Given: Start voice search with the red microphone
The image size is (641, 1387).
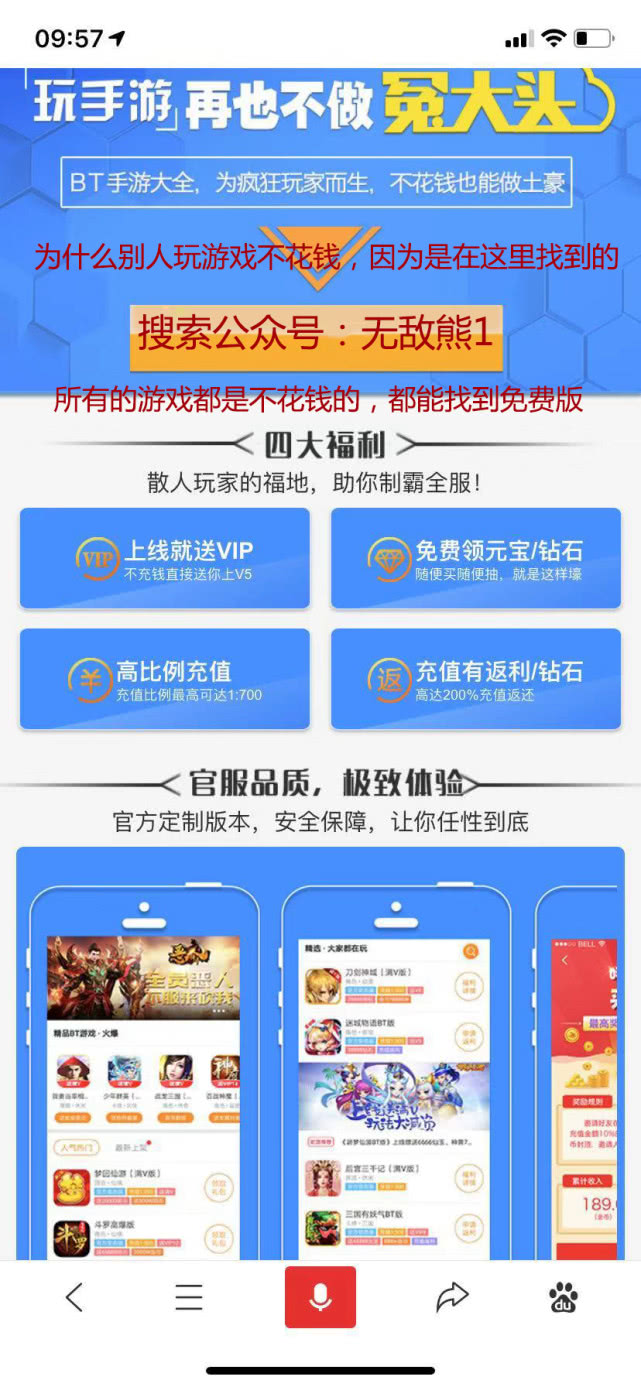Looking at the screenshot, I should coord(320,1297).
